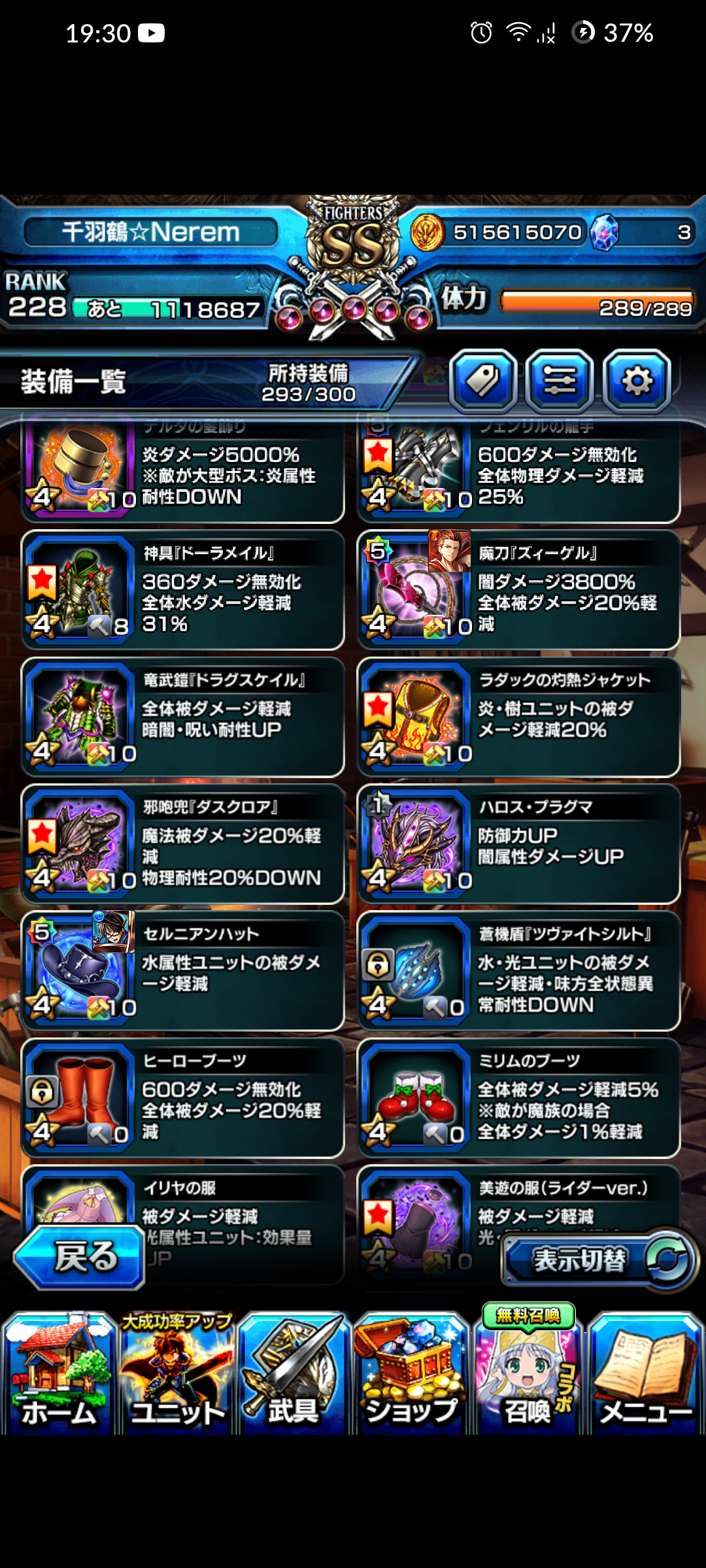Open the filter sliders icon

560,381
